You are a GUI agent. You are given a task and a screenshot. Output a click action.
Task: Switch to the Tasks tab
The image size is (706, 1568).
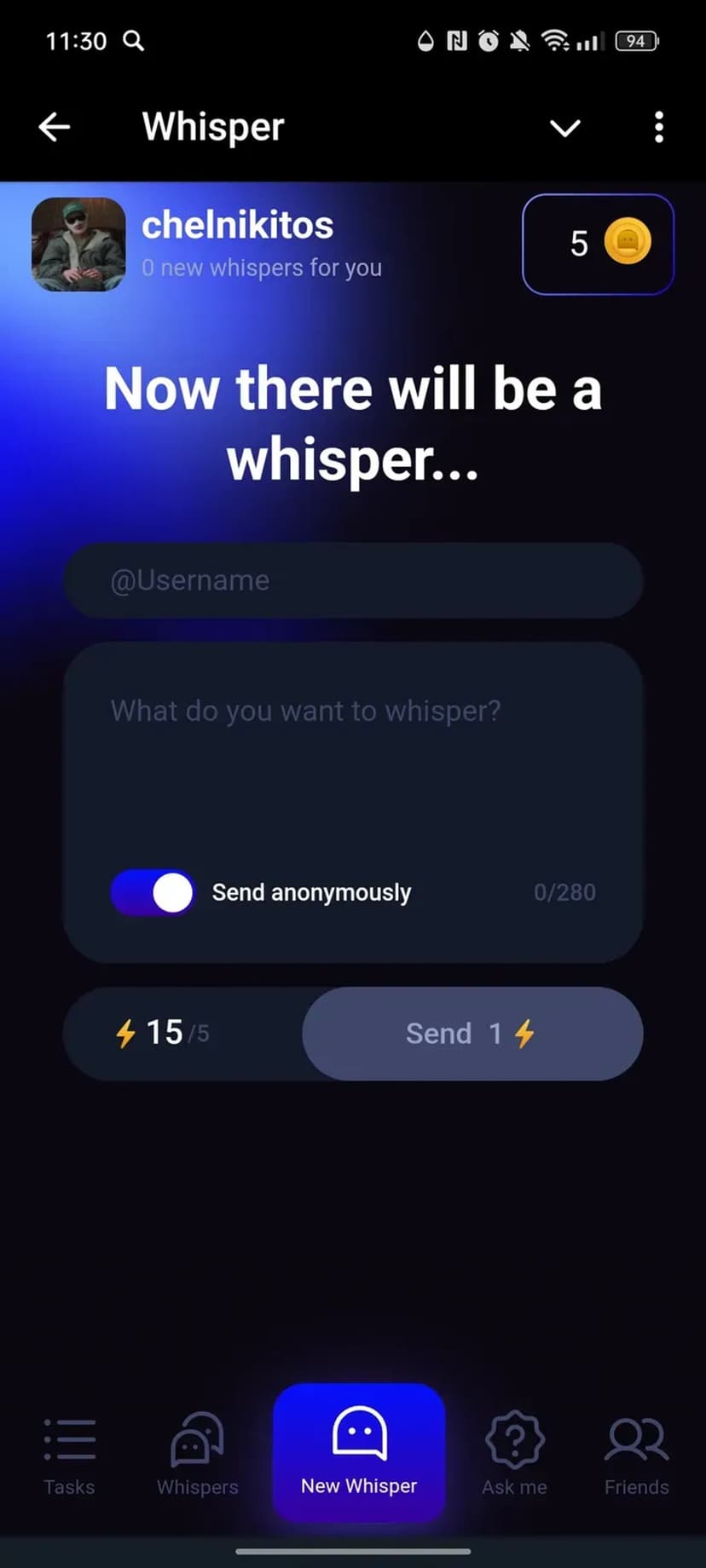click(x=69, y=1456)
